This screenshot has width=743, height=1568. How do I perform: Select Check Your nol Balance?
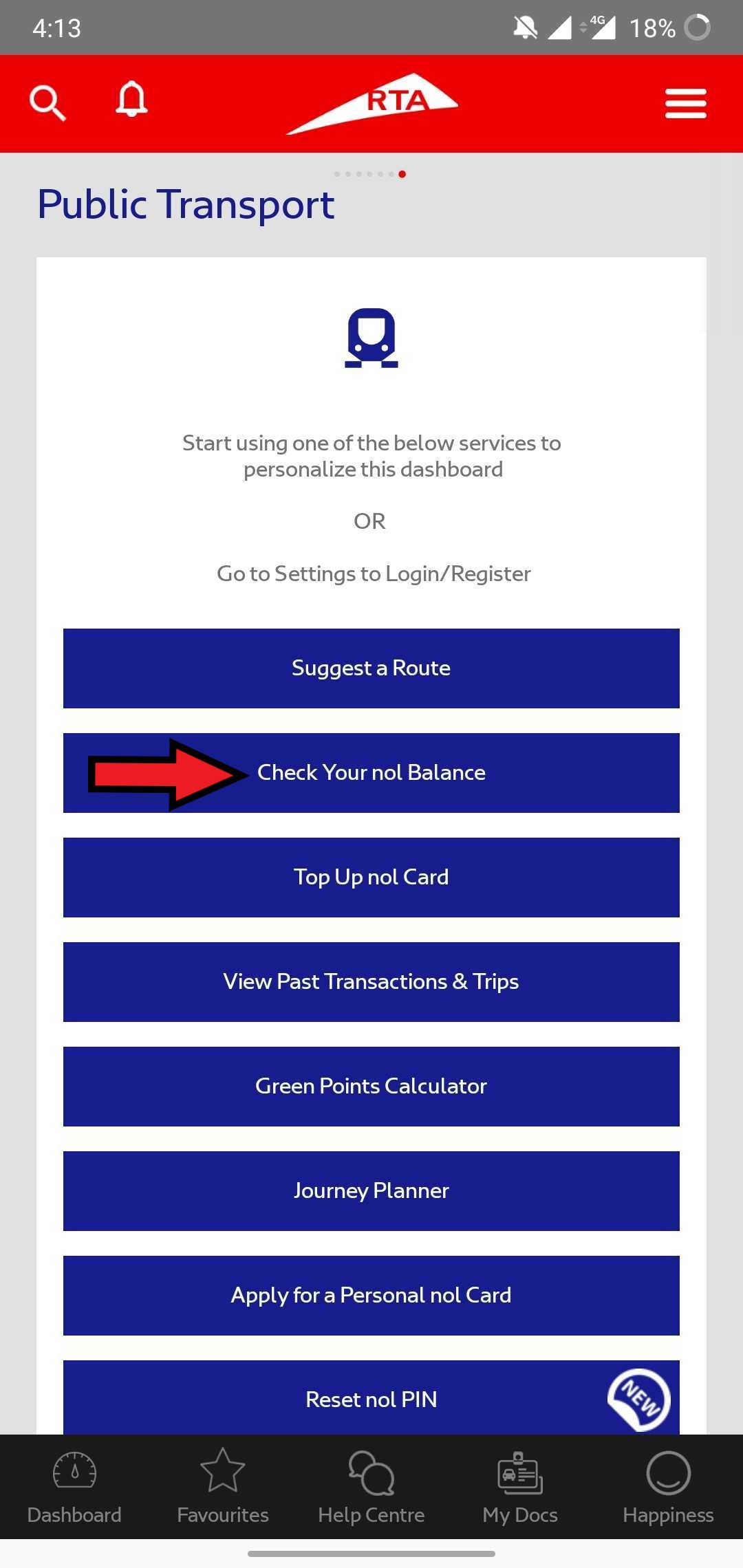point(371,772)
